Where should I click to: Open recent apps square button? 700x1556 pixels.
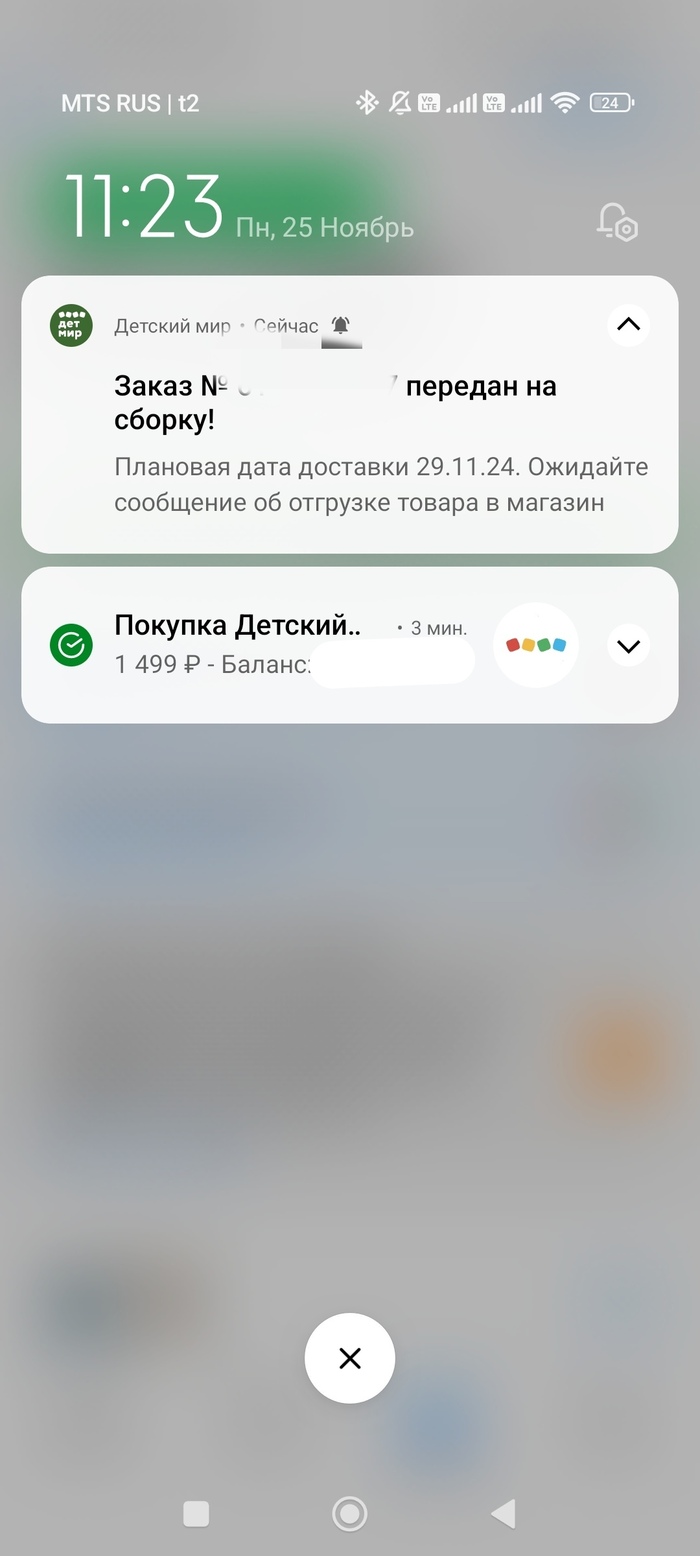(196, 1513)
